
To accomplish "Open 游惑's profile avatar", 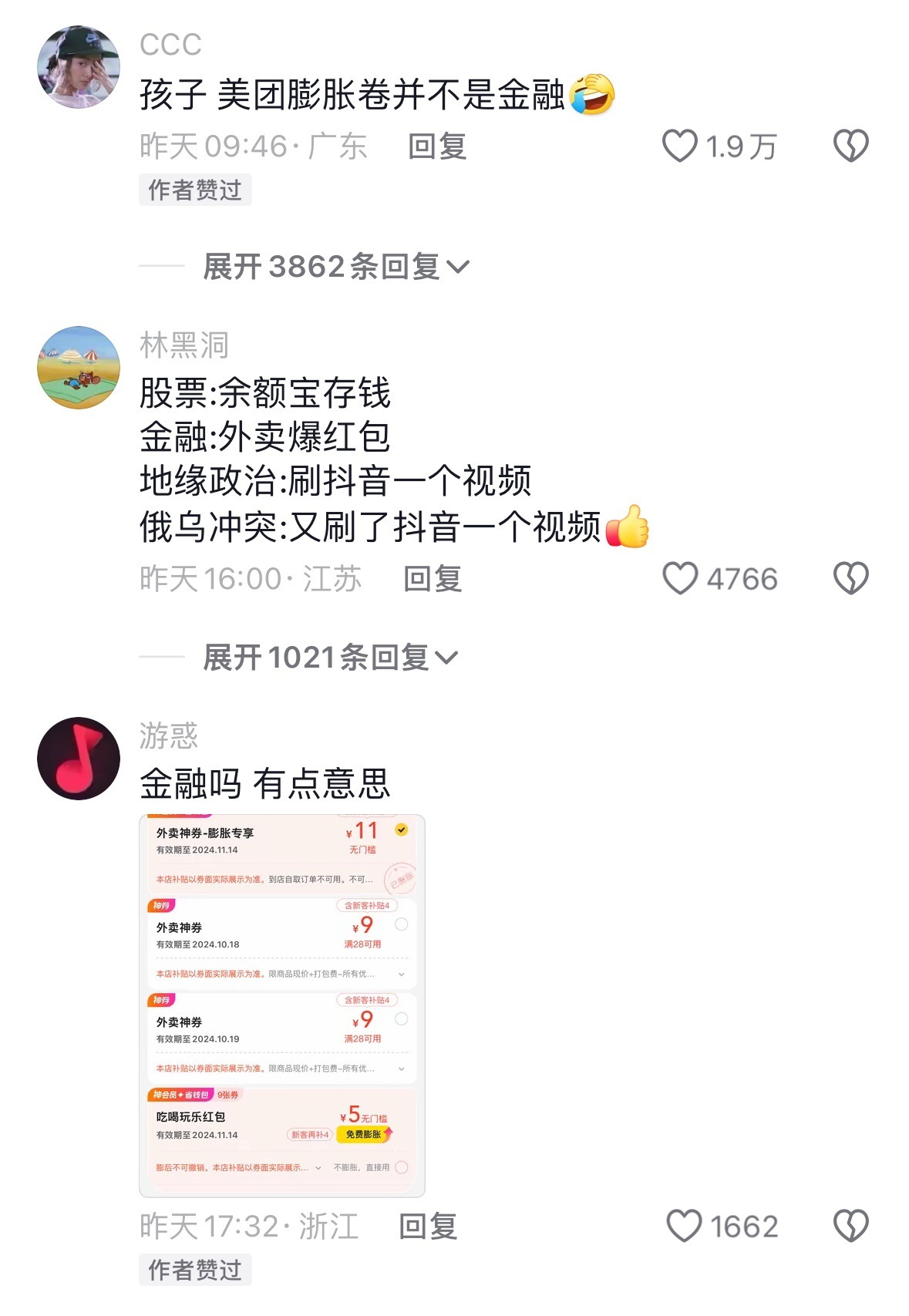I will click(79, 759).
